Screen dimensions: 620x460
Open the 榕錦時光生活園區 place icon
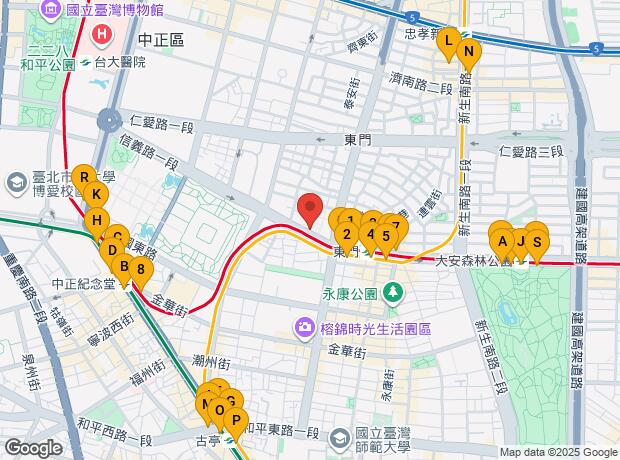(304, 328)
